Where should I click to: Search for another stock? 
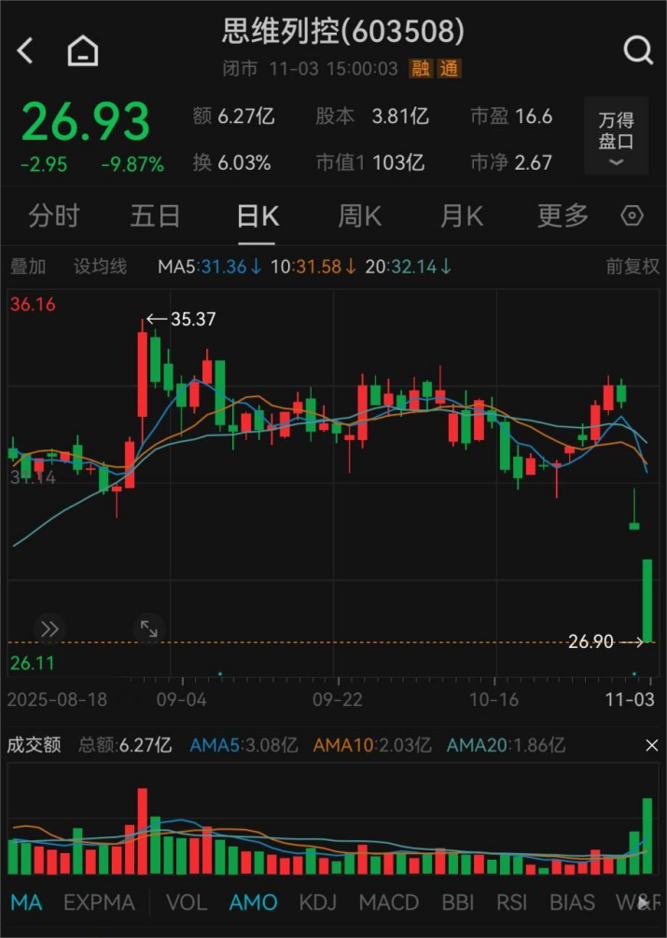tap(638, 50)
